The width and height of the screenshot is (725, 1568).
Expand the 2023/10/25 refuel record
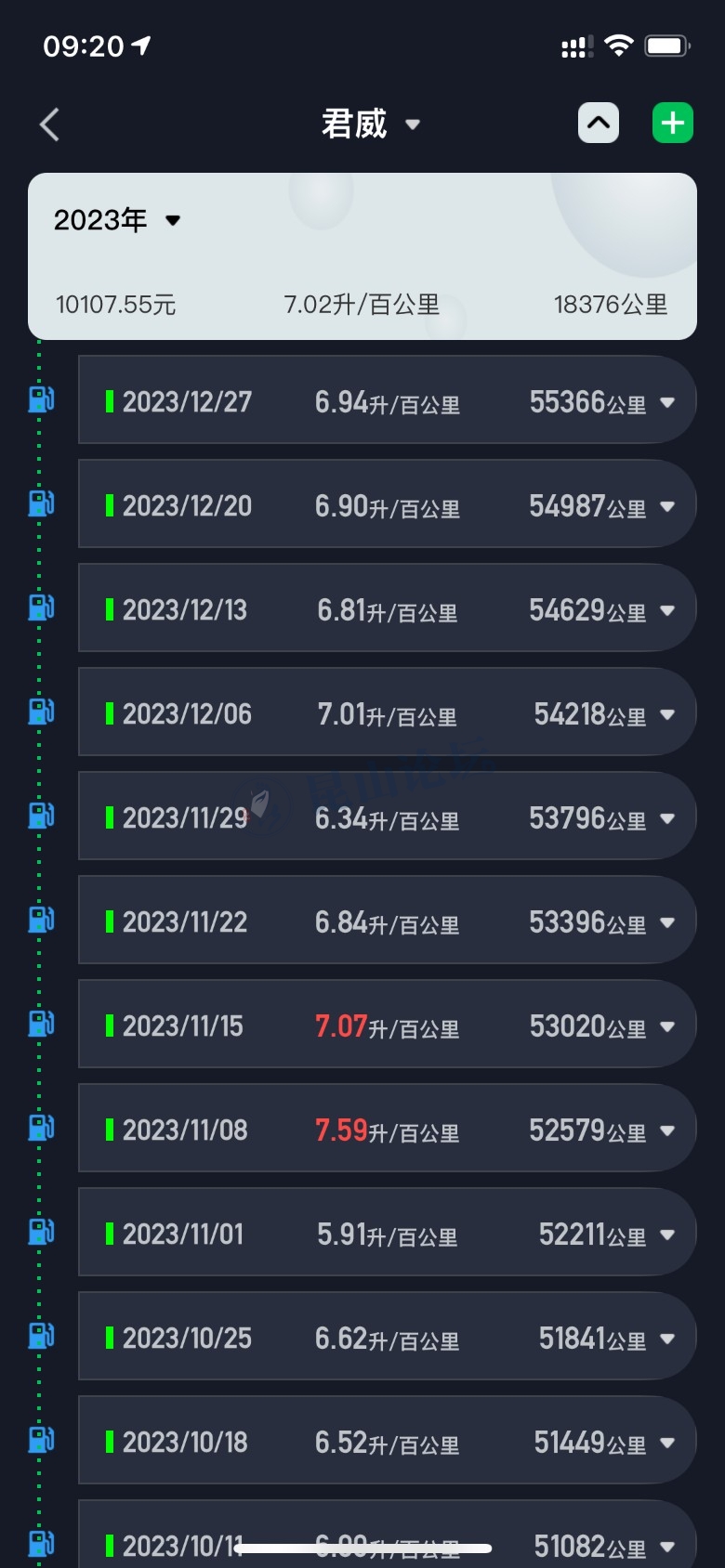pyautogui.click(x=666, y=1339)
